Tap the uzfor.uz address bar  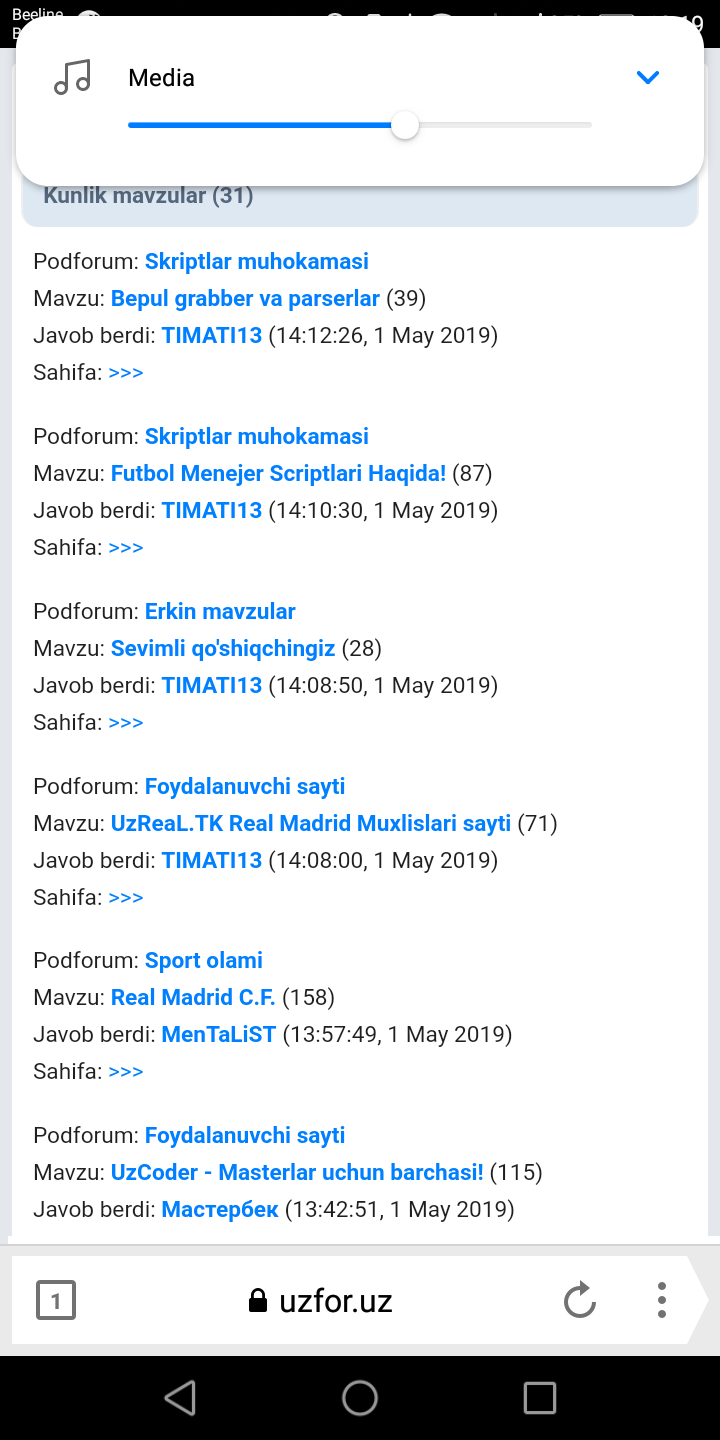(x=320, y=1301)
